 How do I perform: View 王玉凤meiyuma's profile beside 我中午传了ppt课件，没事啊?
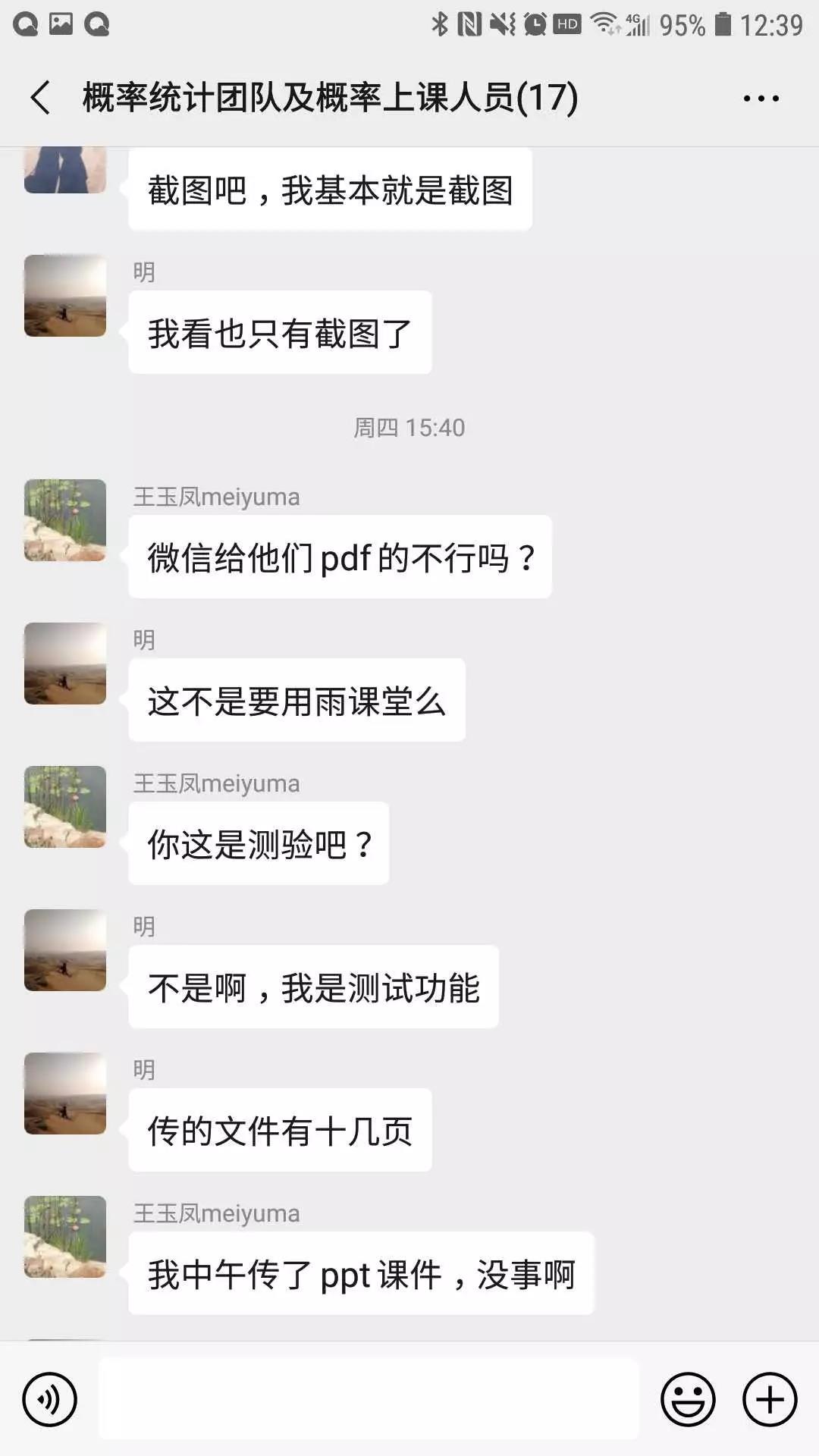tap(65, 1237)
